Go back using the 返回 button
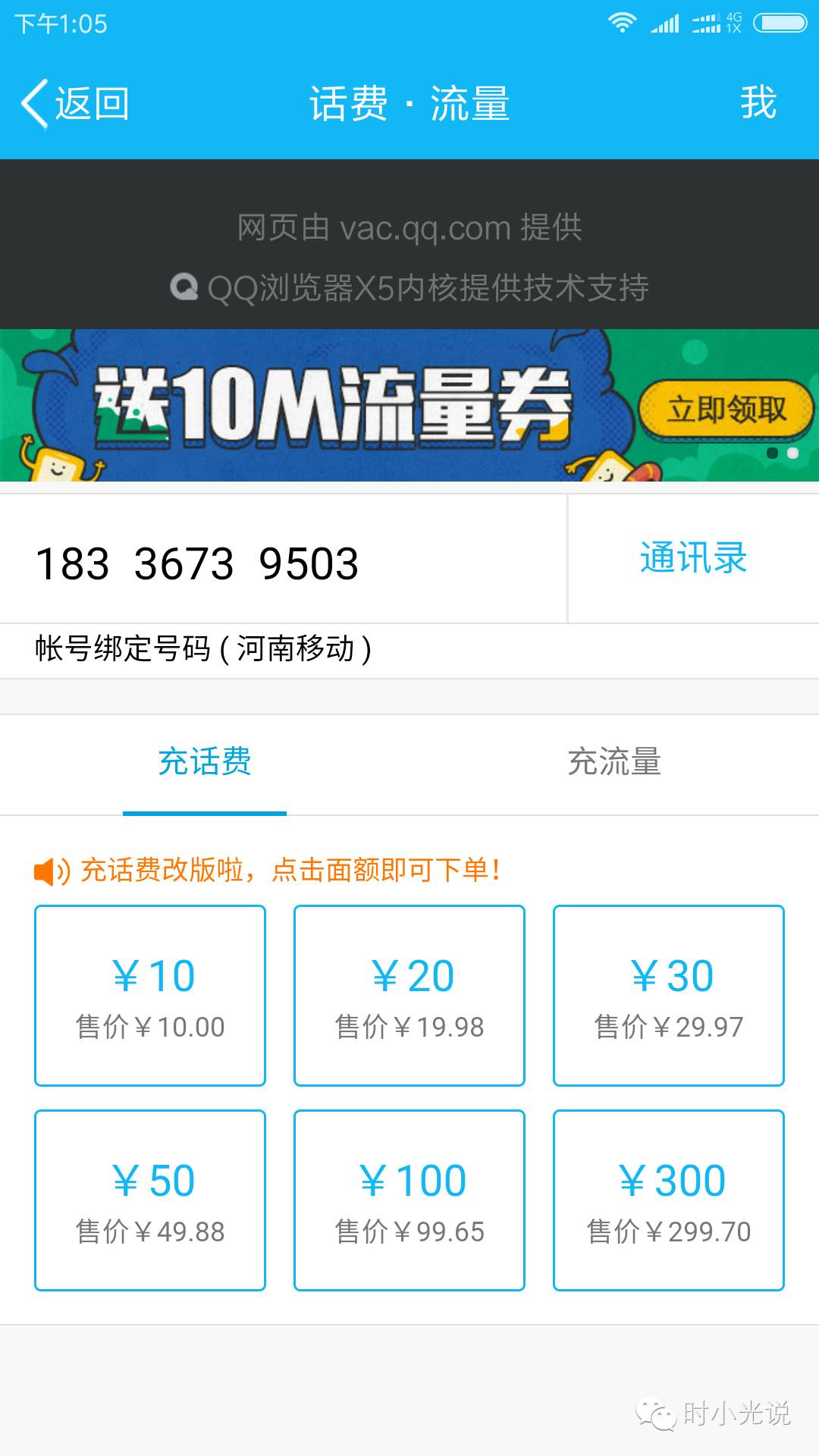The height and width of the screenshot is (1456, 819). [76, 103]
